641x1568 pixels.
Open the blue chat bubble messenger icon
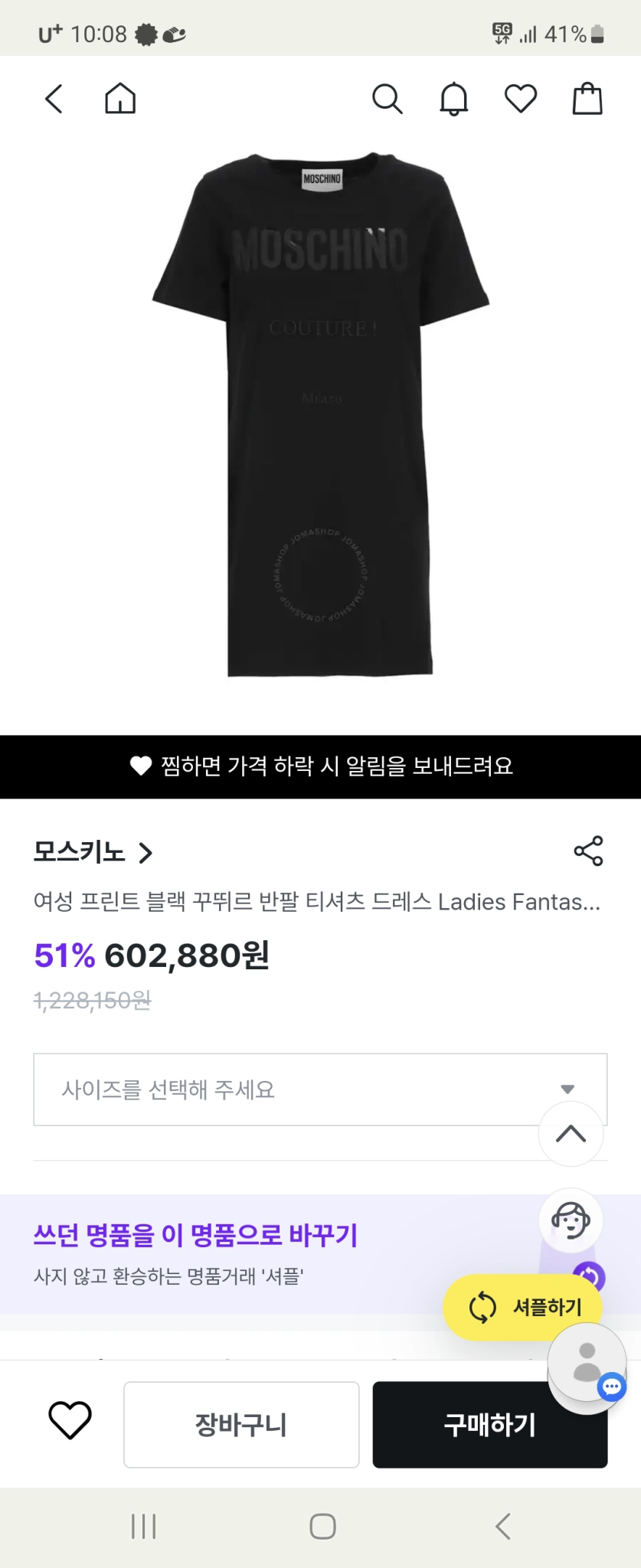point(610,1387)
